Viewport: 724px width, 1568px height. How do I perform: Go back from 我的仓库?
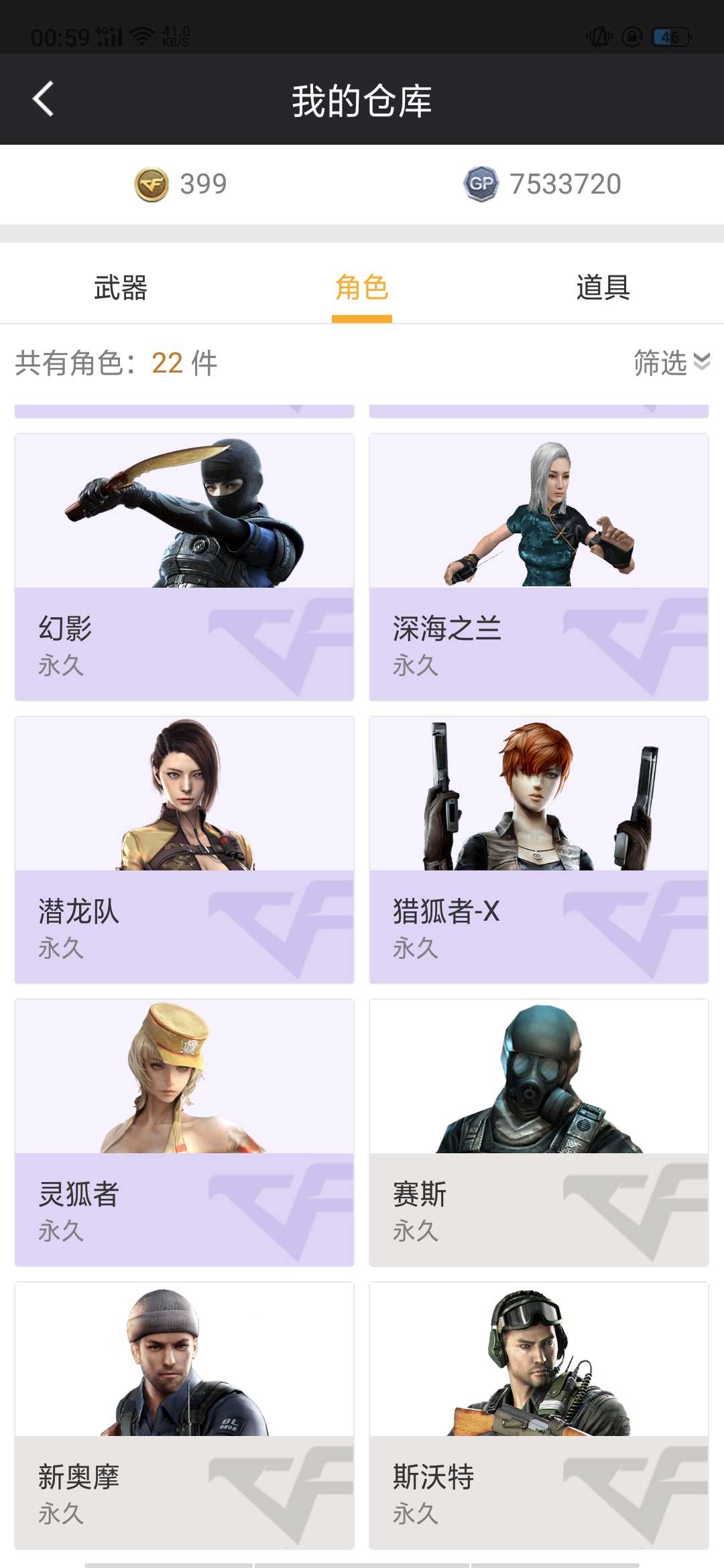pos(44,100)
